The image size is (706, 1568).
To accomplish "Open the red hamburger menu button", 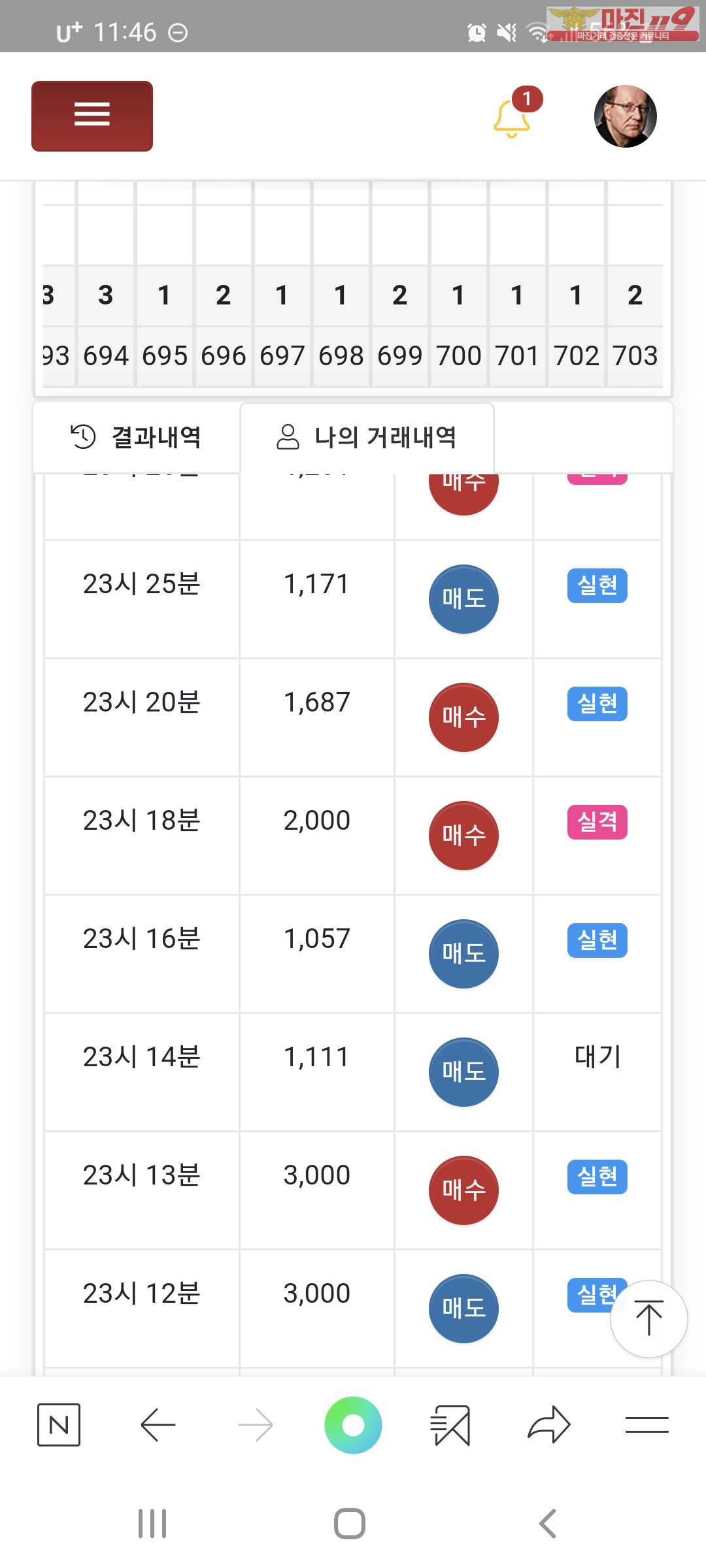I will pos(92,116).
